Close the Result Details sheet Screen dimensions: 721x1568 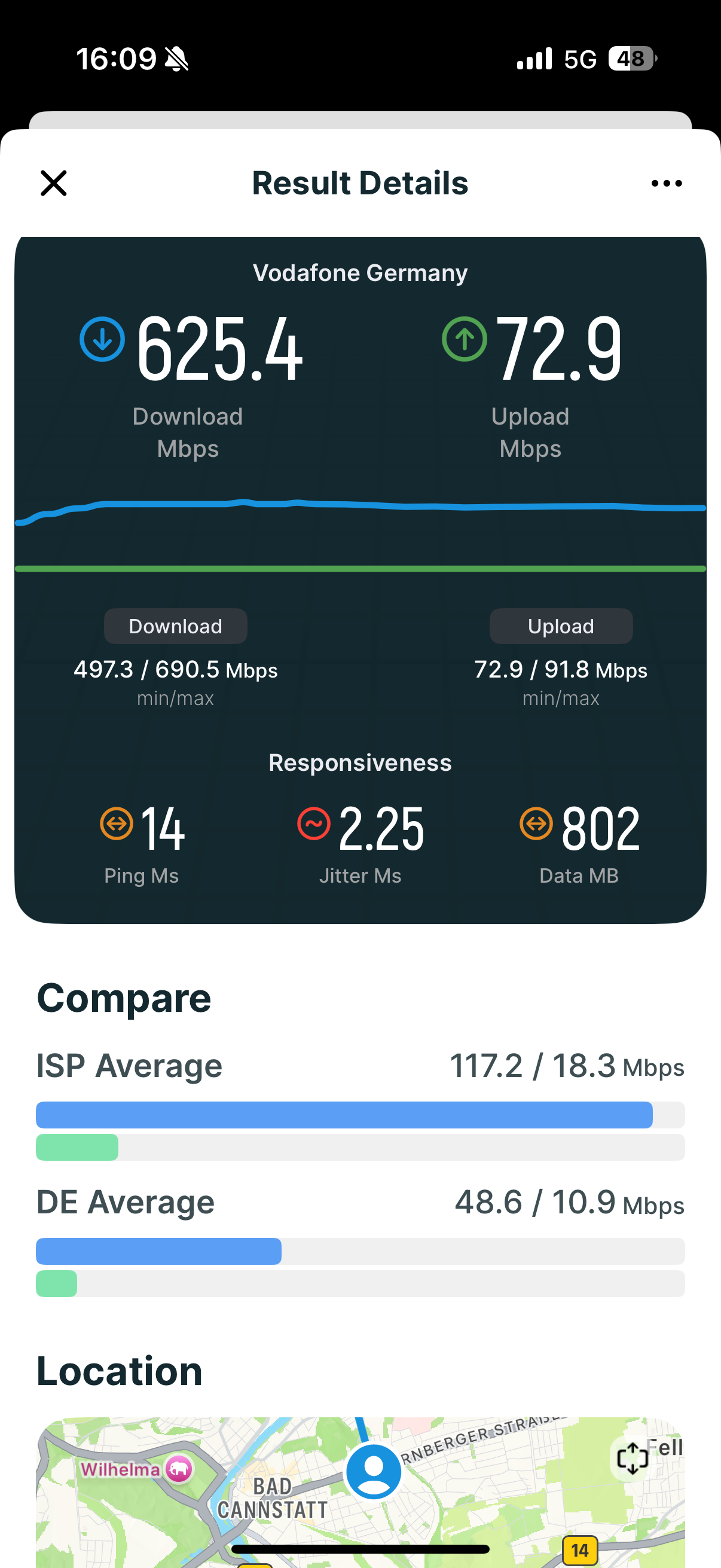(54, 183)
